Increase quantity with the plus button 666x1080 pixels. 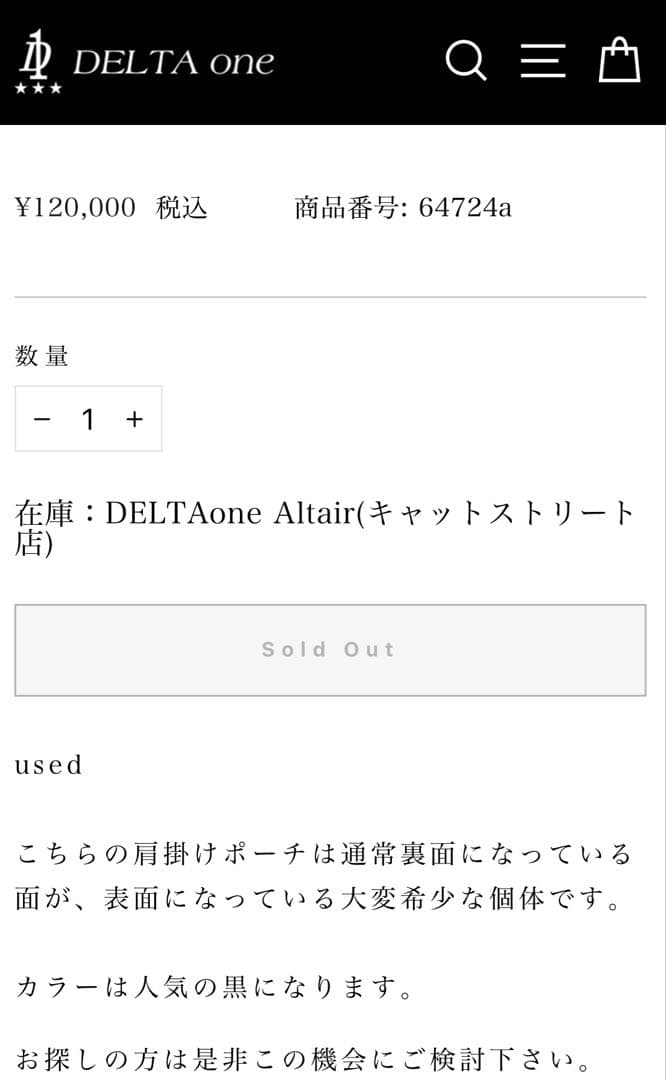[134, 419]
